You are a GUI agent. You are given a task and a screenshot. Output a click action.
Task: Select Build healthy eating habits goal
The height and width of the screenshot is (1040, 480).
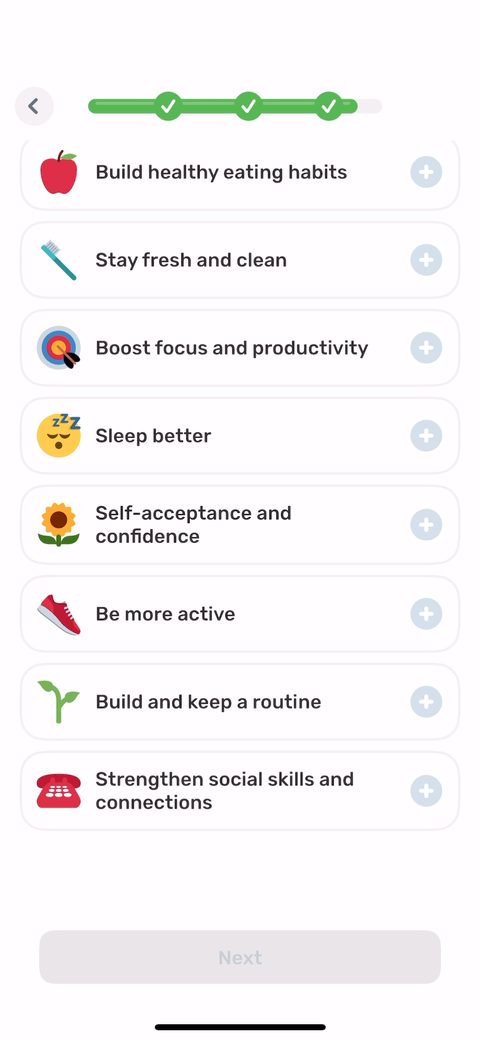tap(240, 172)
